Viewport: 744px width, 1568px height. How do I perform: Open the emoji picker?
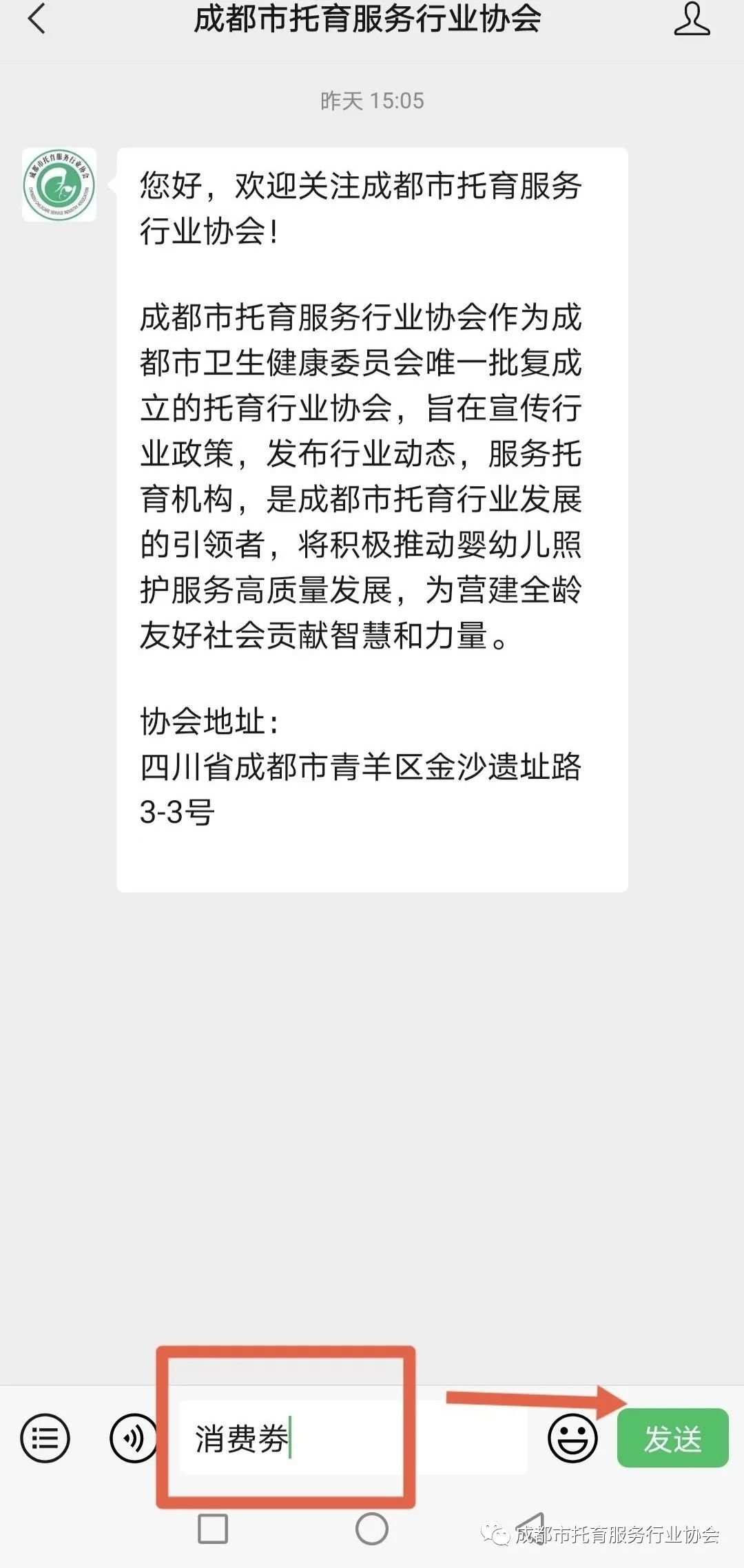[572, 1438]
